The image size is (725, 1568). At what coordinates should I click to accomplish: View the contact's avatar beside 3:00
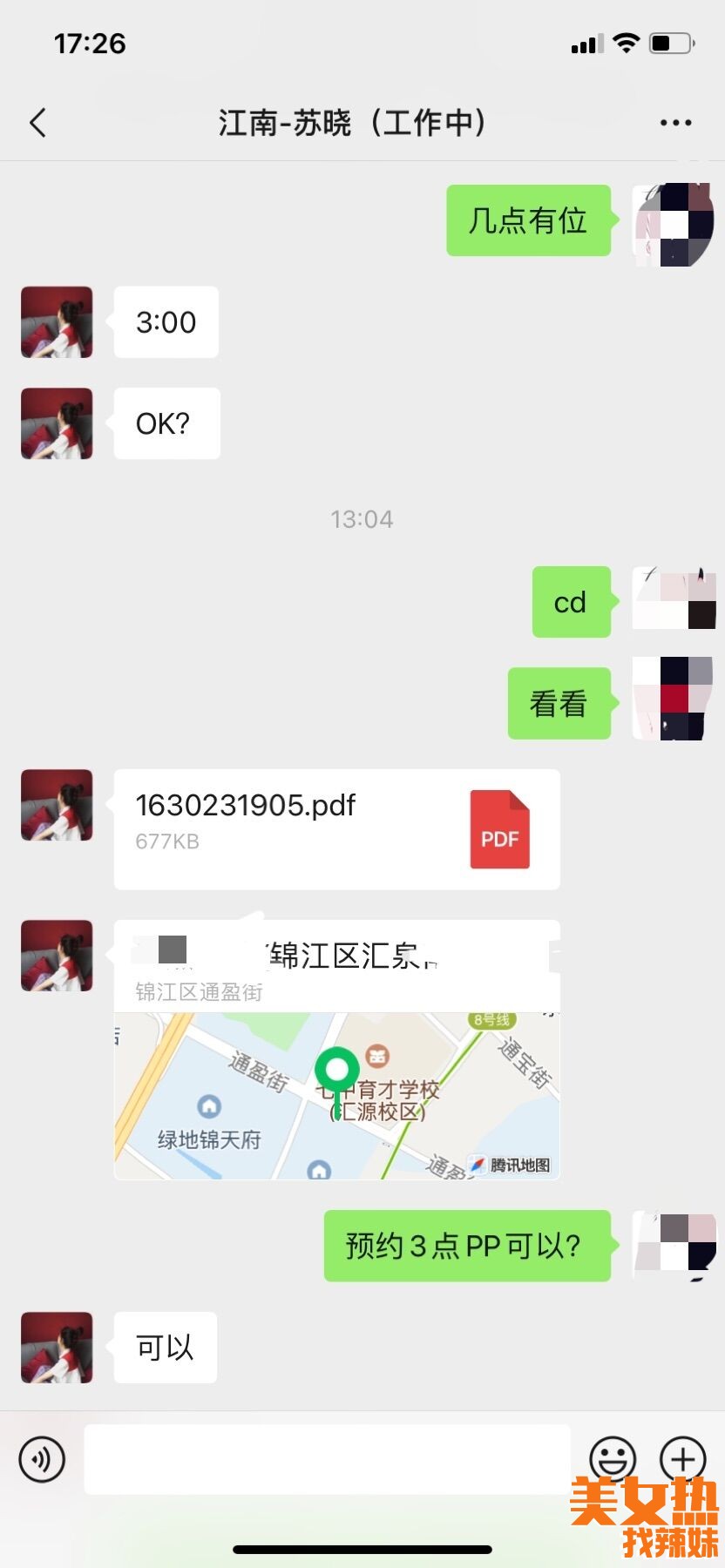coord(57,322)
